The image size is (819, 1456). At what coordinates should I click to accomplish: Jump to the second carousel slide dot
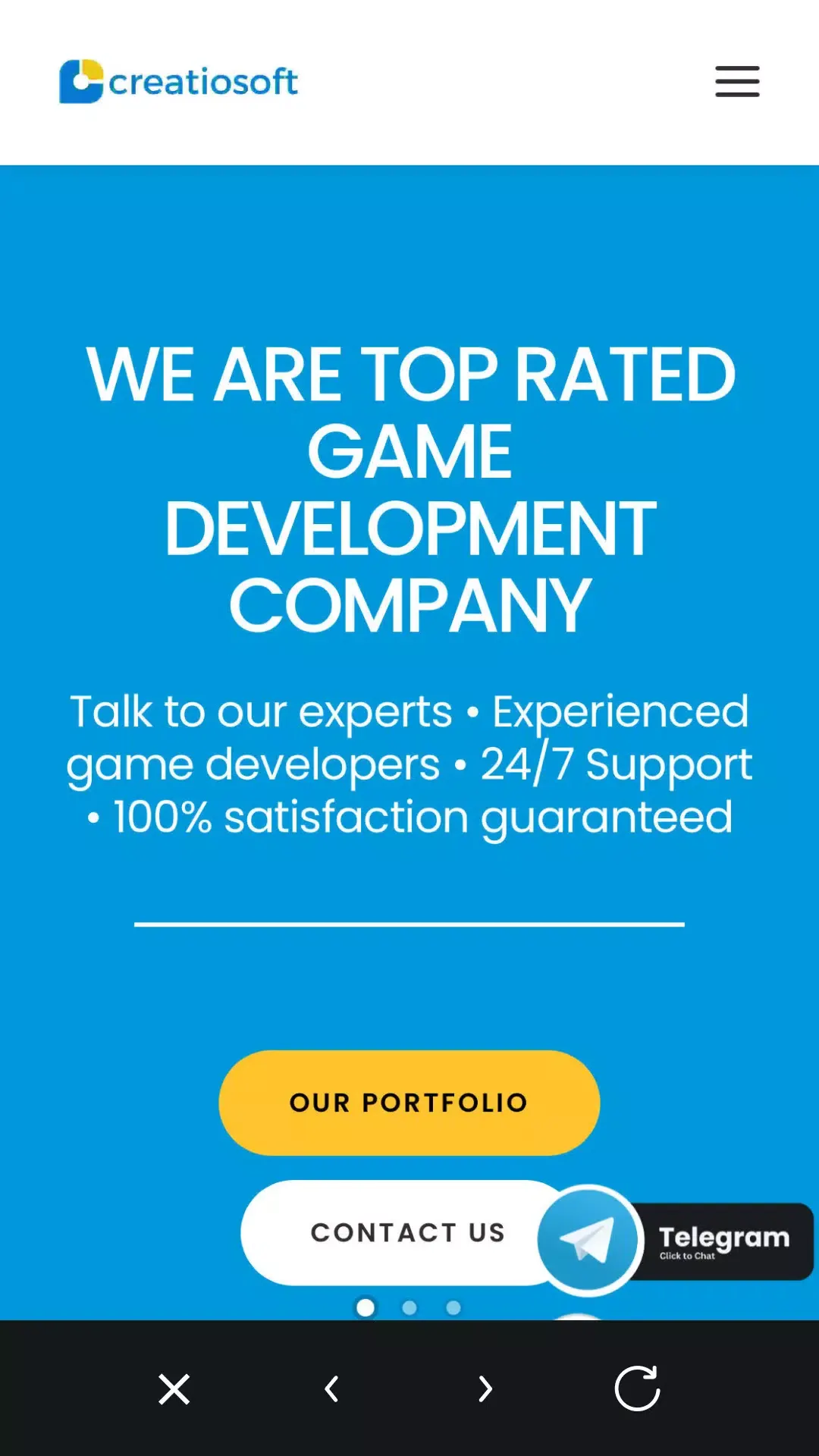tap(409, 1307)
